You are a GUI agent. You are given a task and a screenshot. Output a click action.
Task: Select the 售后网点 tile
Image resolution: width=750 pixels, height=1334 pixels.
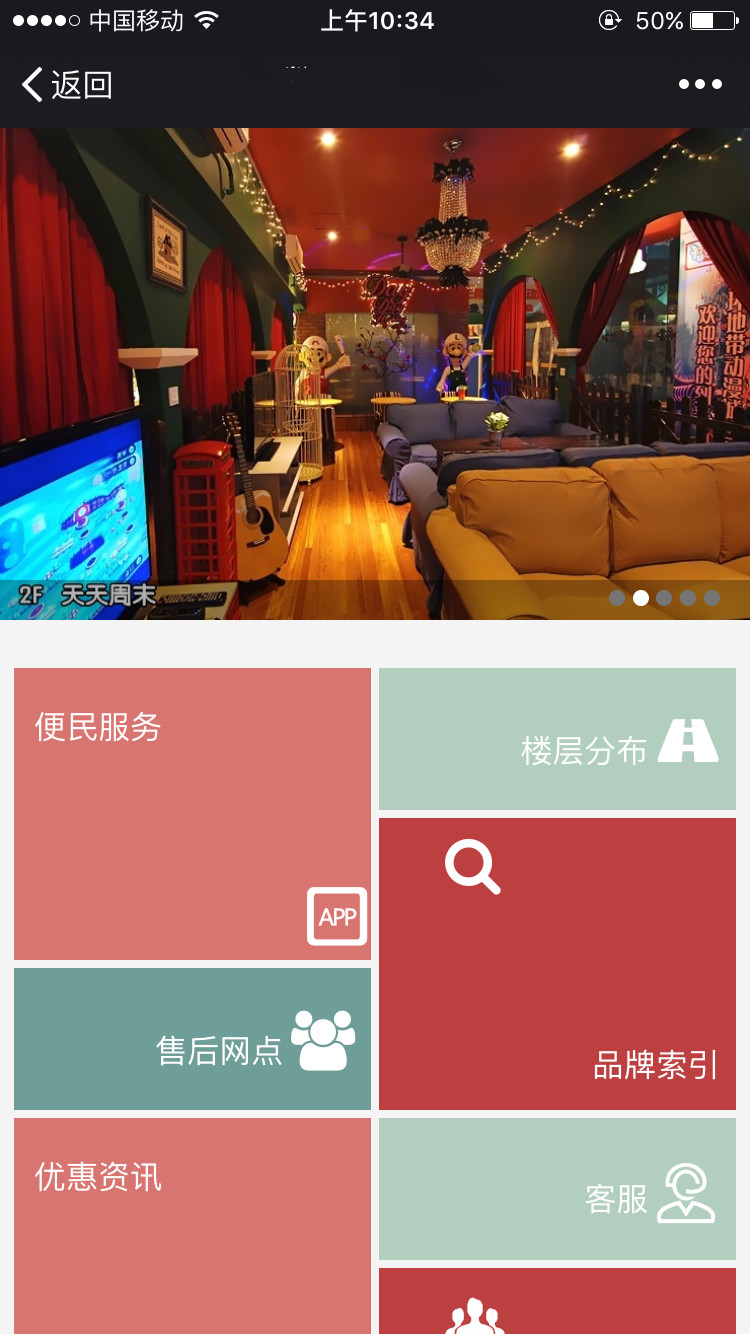pos(192,1039)
